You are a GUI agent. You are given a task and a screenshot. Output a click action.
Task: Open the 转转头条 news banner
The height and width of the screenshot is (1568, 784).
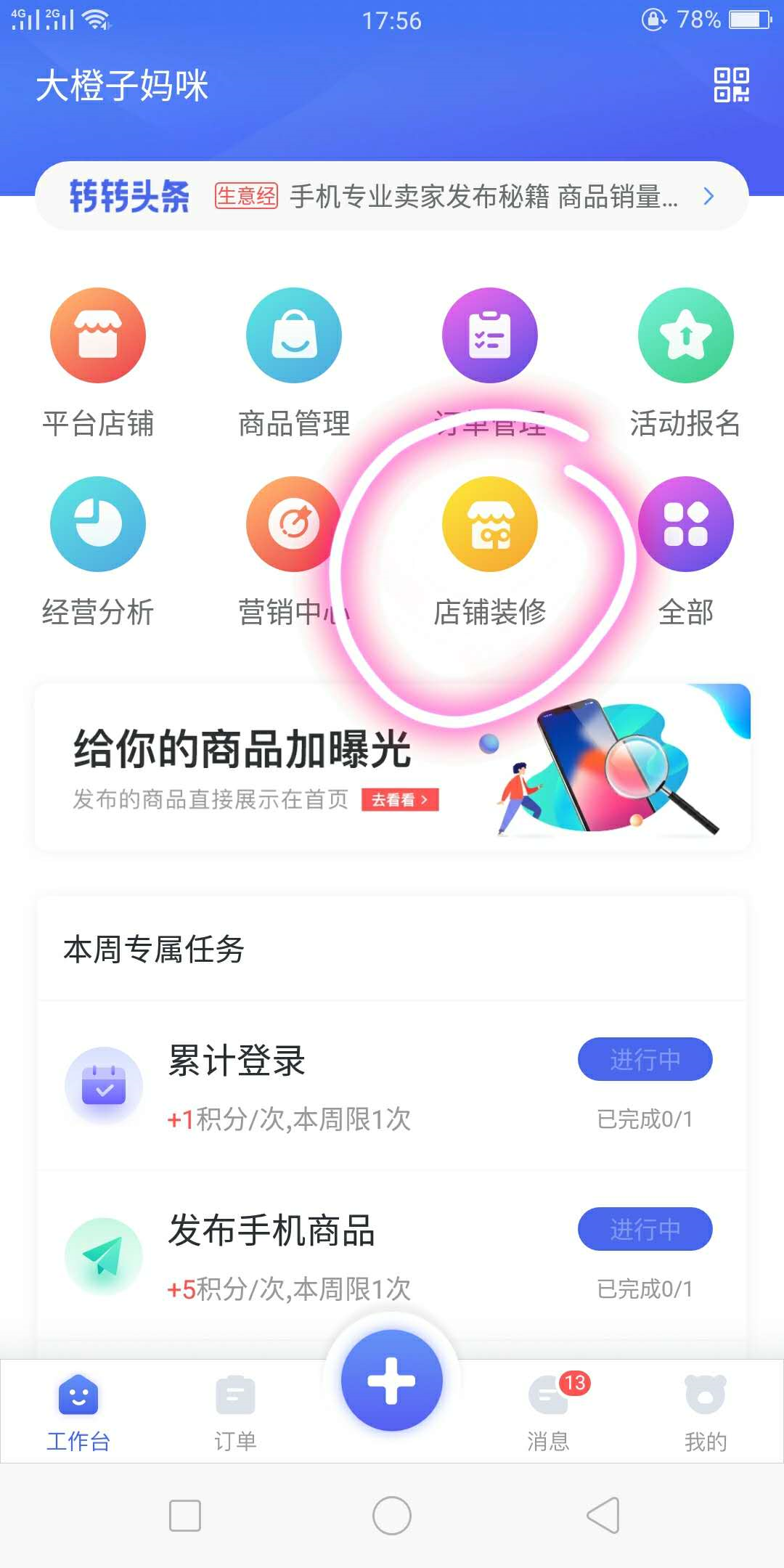tap(392, 196)
